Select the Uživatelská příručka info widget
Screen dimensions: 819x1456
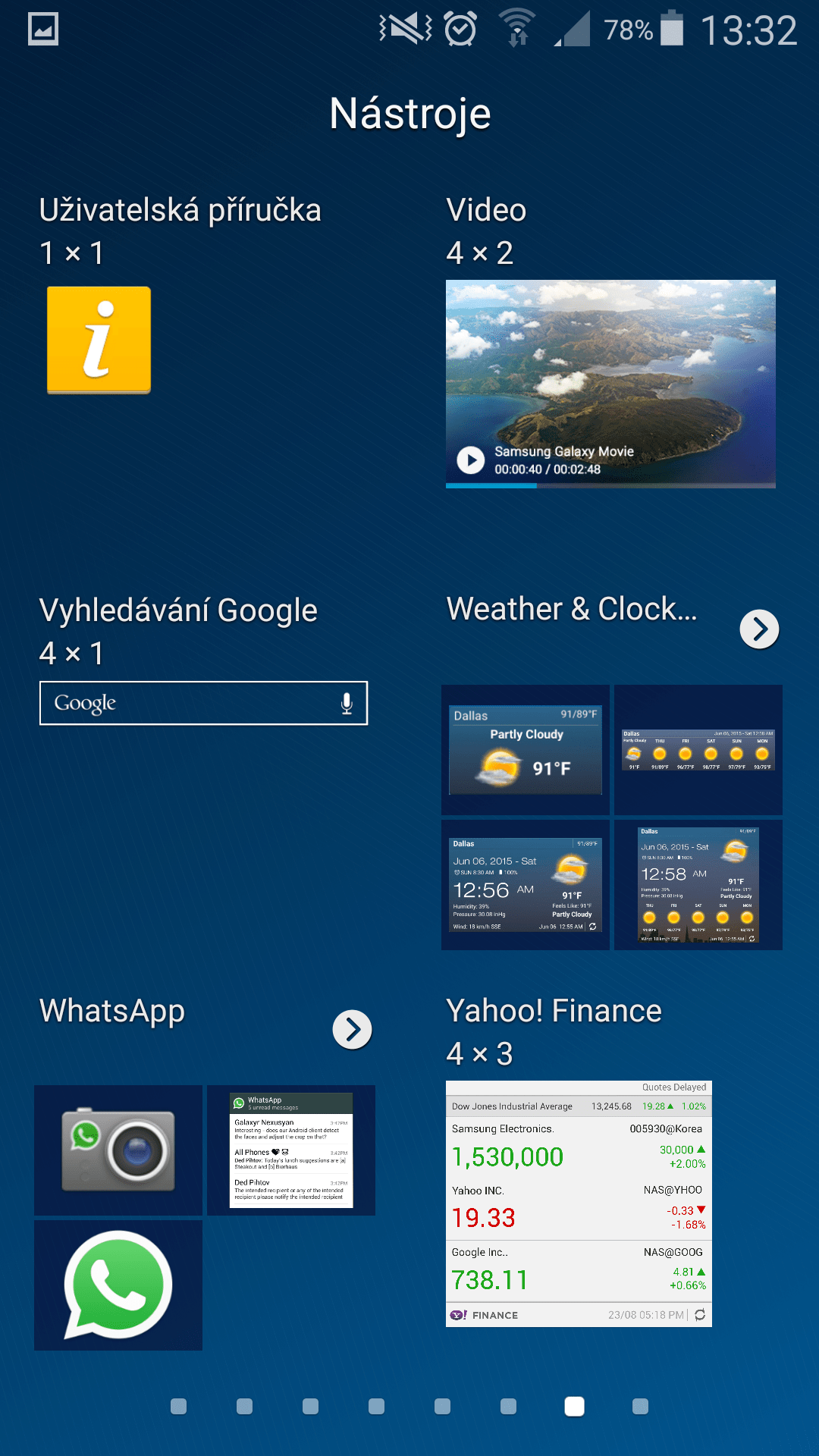(99, 340)
